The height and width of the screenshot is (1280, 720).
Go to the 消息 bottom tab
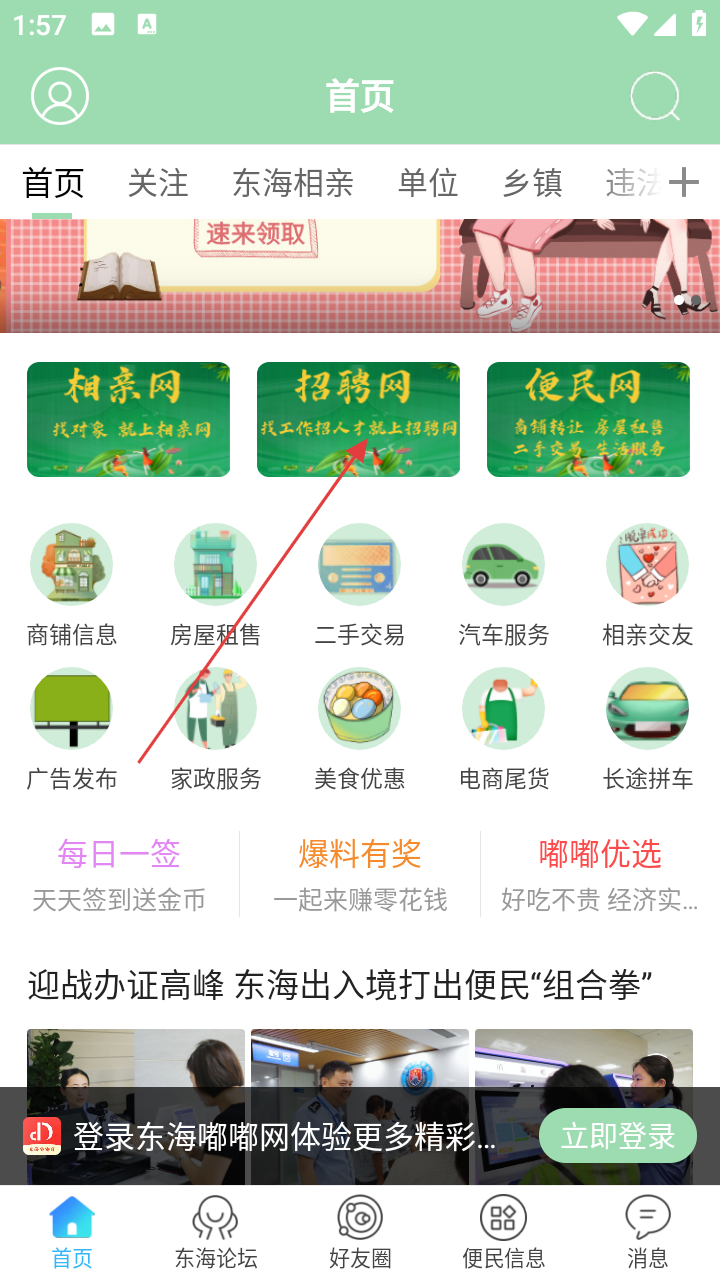click(x=648, y=1233)
